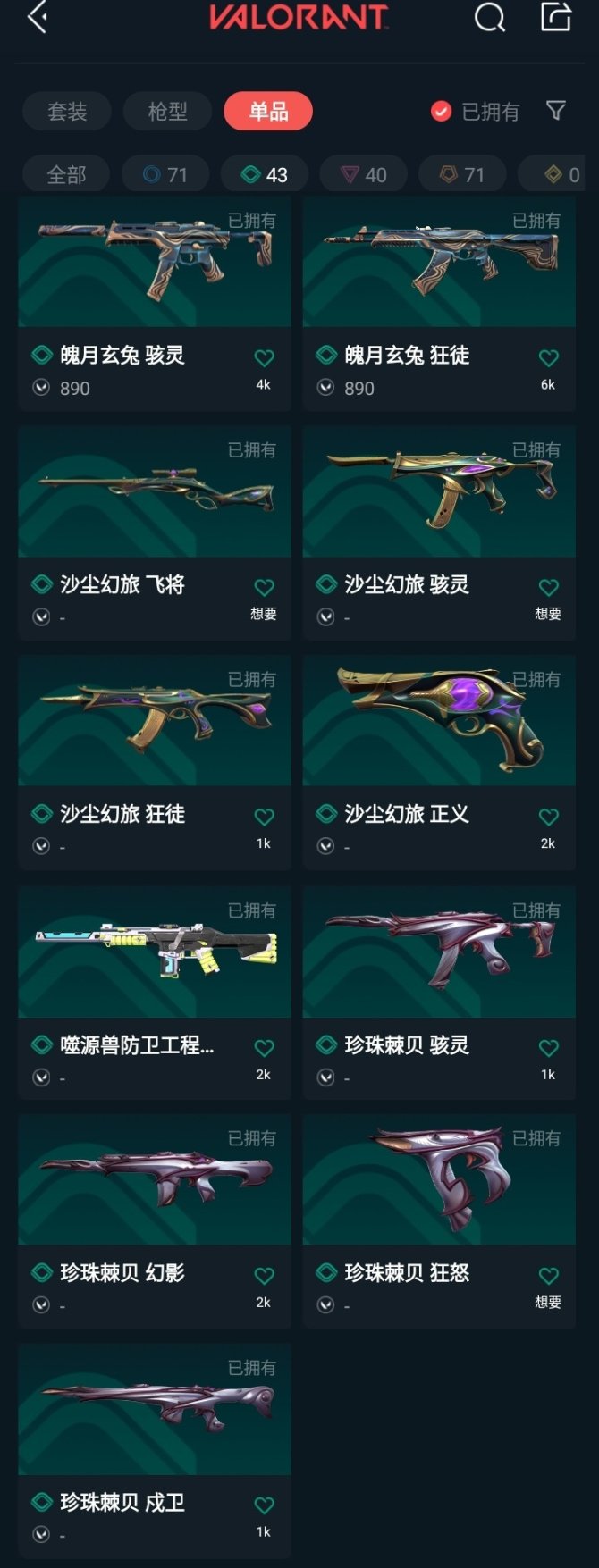Like the 魄月玄兔 狂徒 skin
This screenshot has width=599, height=1568.
(x=549, y=359)
